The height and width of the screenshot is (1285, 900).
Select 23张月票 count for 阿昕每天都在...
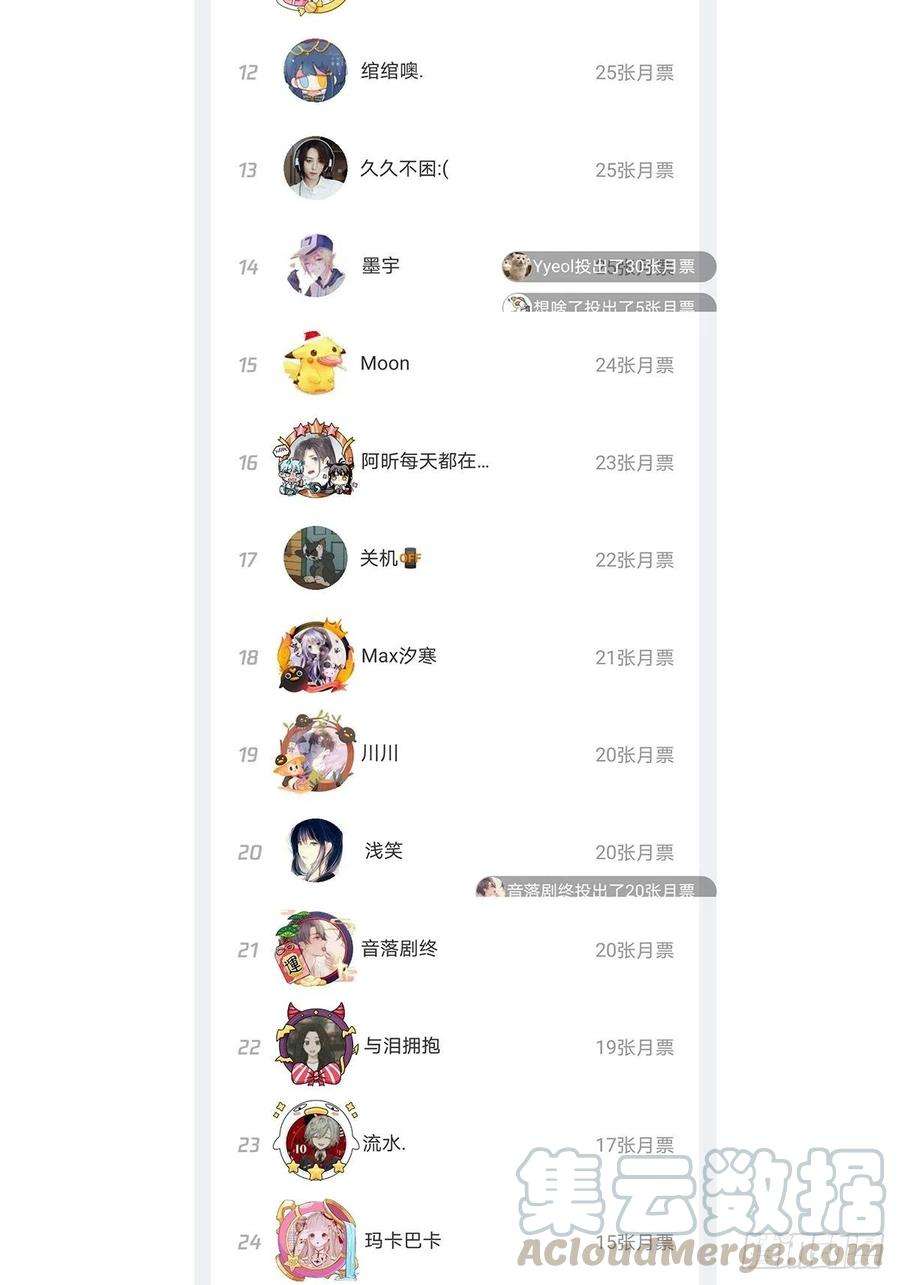point(636,462)
